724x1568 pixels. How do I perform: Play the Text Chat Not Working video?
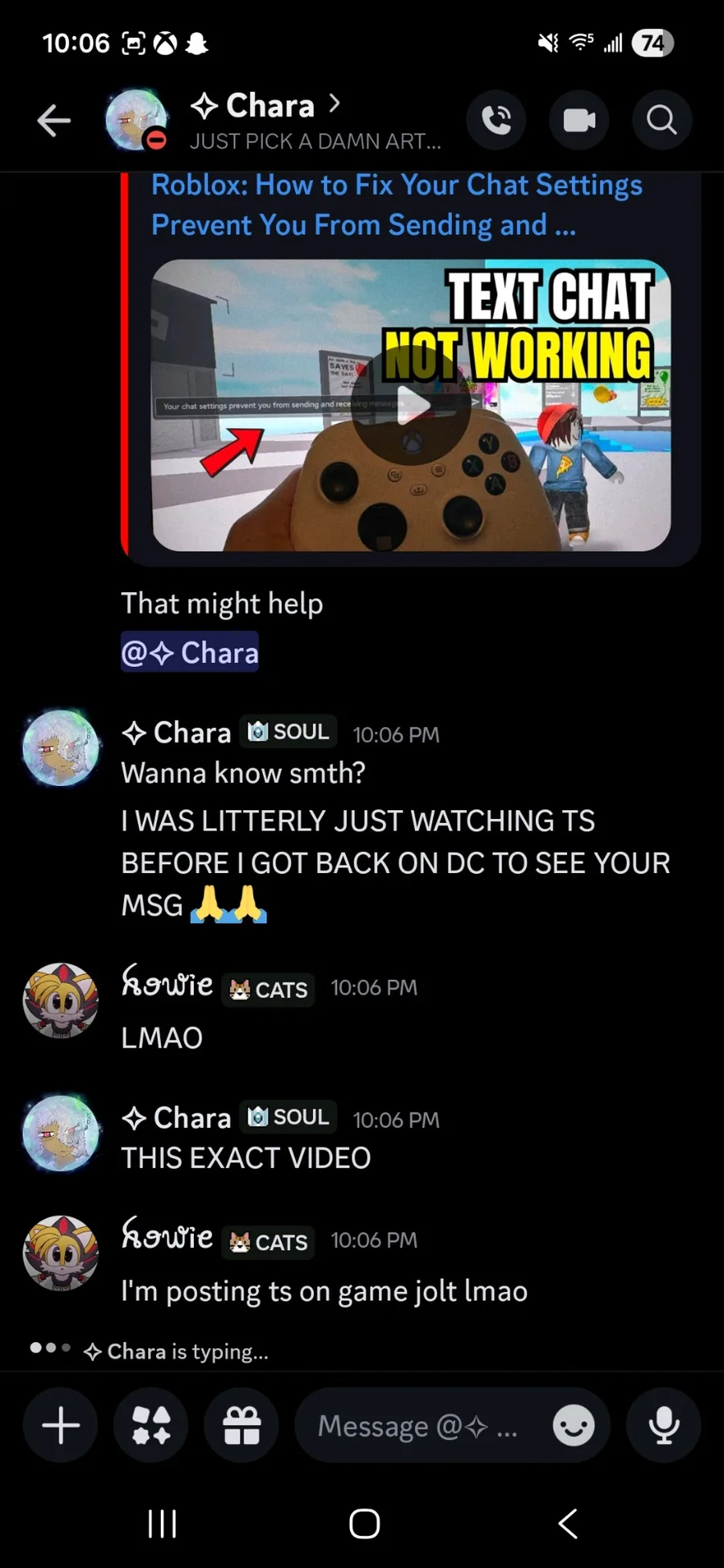[x=411, y=405]
